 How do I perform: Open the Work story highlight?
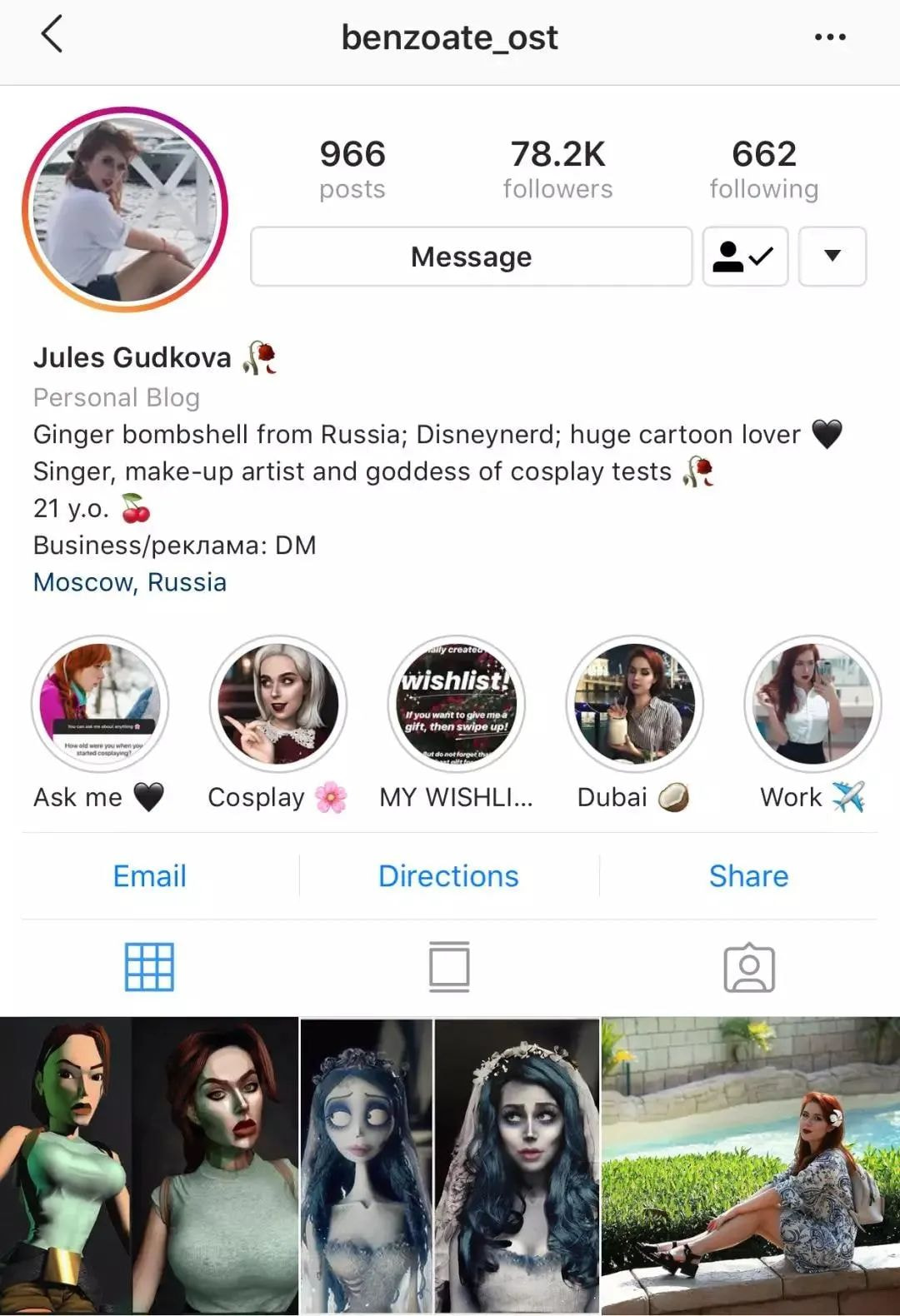[x=812, y=705]
